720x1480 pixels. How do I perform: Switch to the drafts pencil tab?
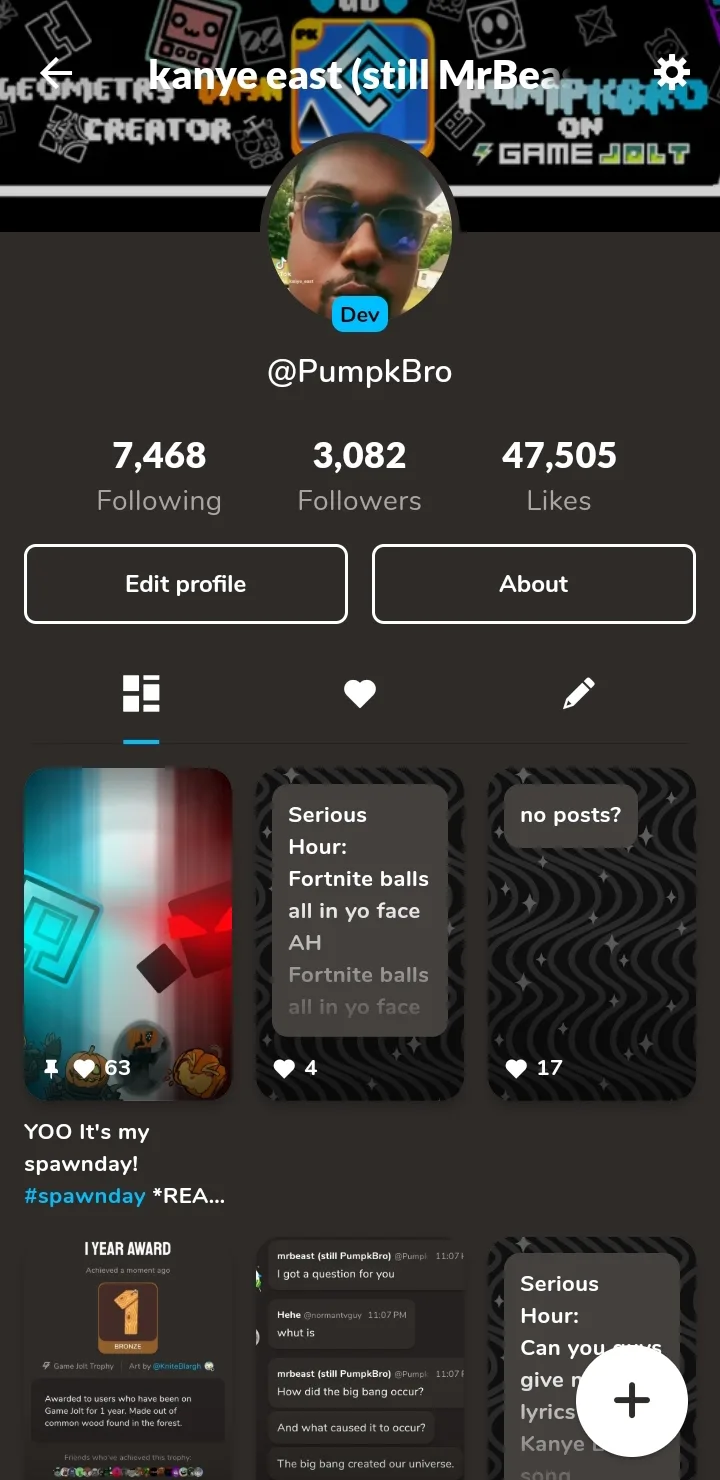(578, 693)
